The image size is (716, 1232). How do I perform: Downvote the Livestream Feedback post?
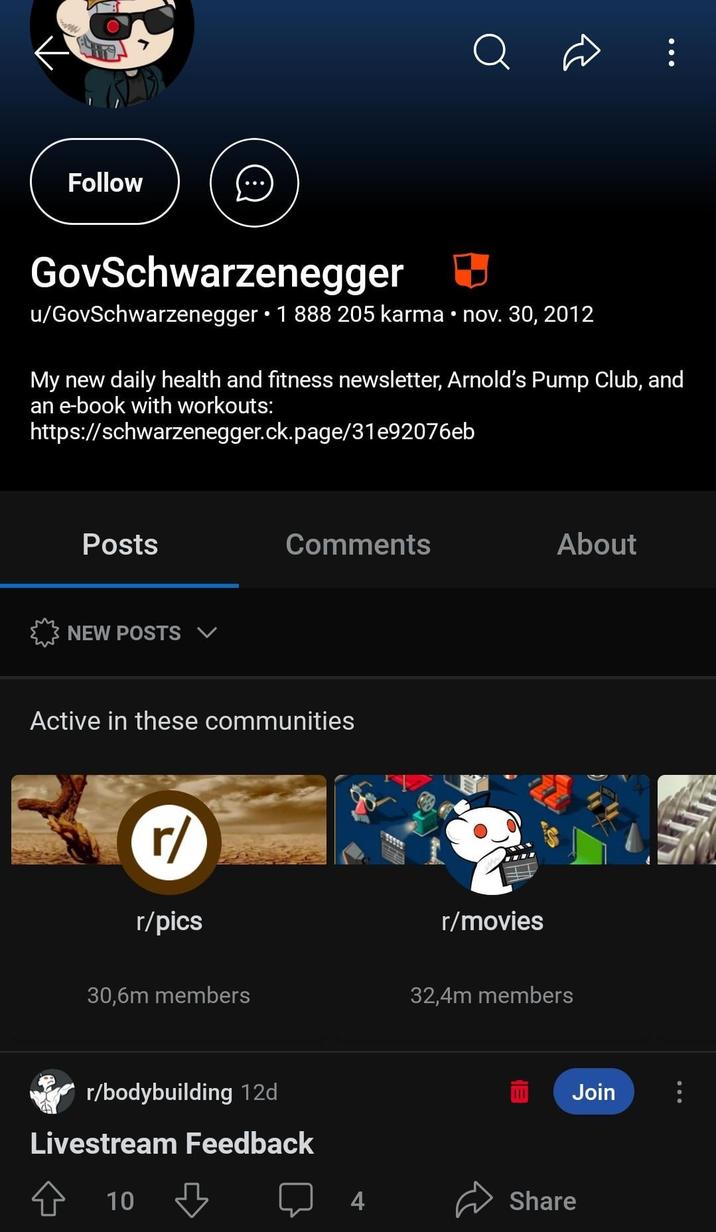click(191, 1200)
